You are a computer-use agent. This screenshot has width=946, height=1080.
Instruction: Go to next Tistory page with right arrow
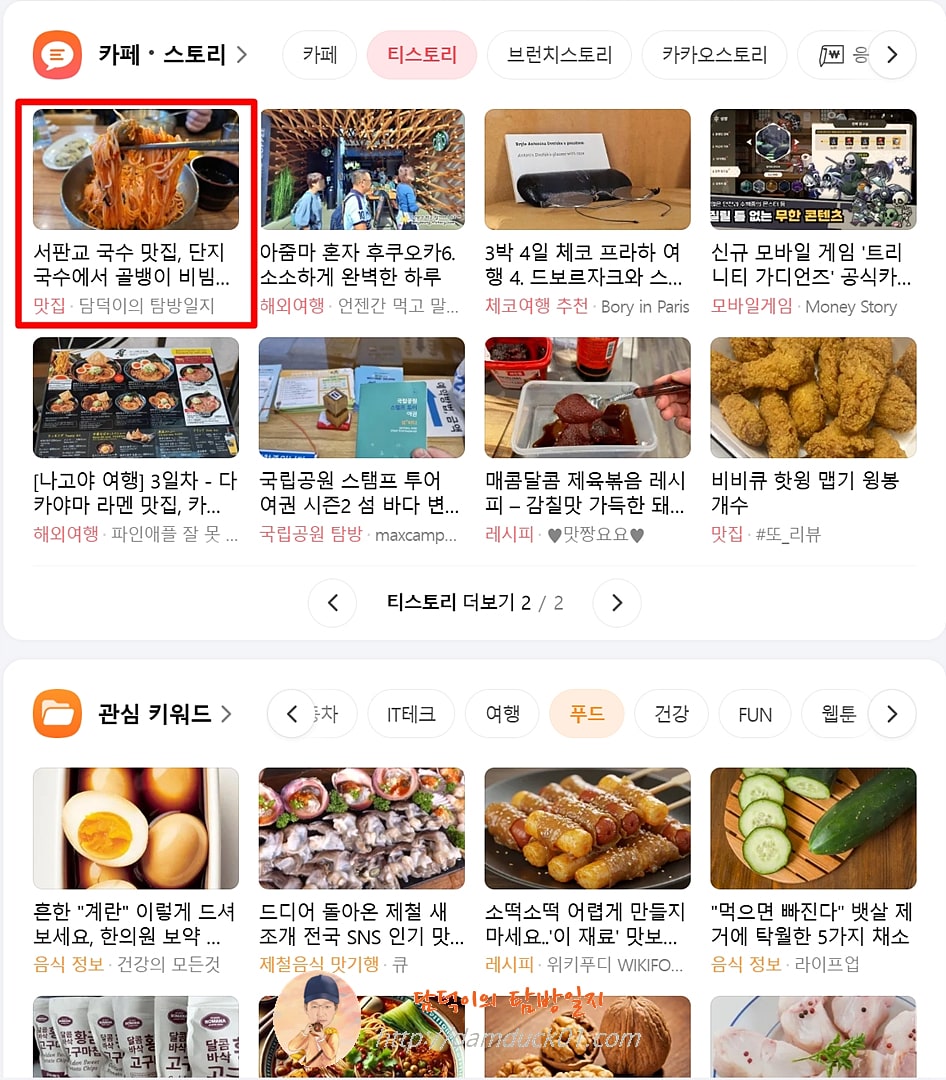(617, 603)
